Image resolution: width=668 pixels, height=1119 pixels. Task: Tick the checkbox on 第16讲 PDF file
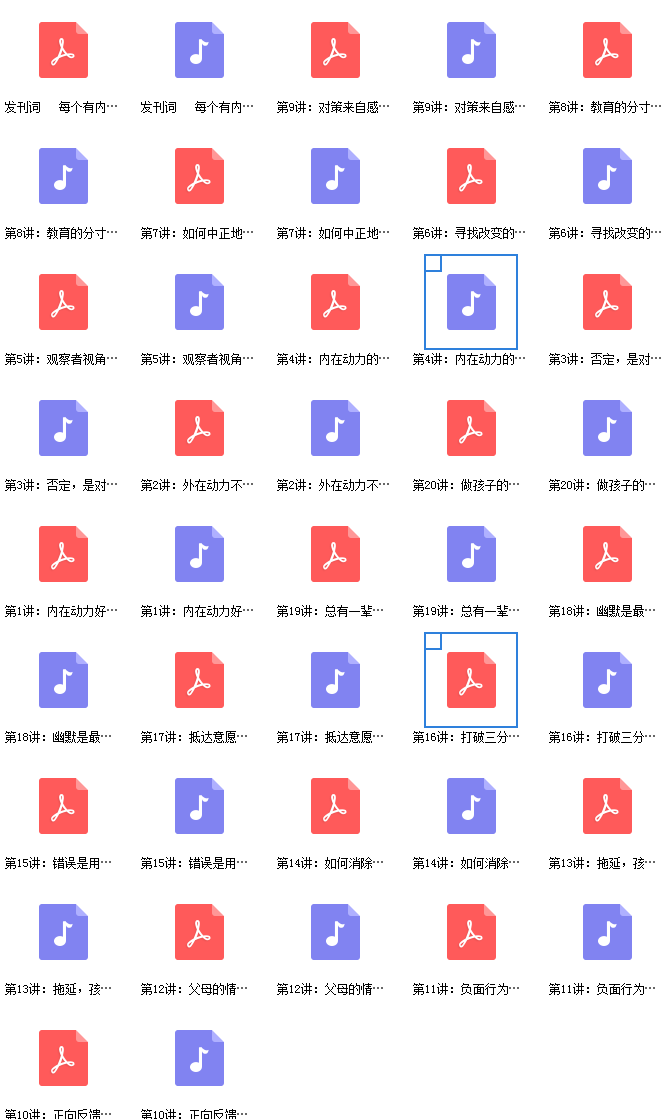tap(433, 641)
